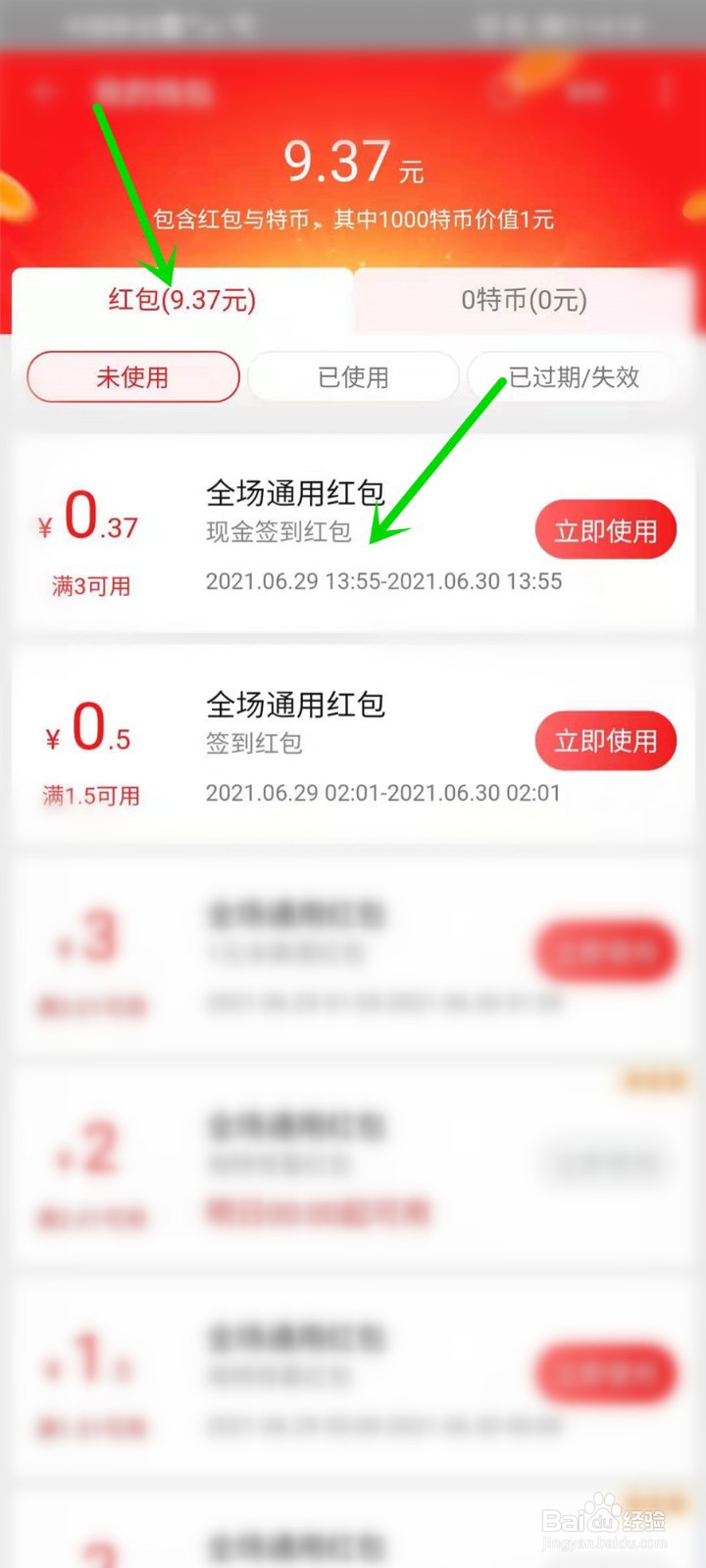Tap 立即使用 on the ¥0.37 red packet
This screenshot has width=706, height=1568.
click(x=605, y=529)
